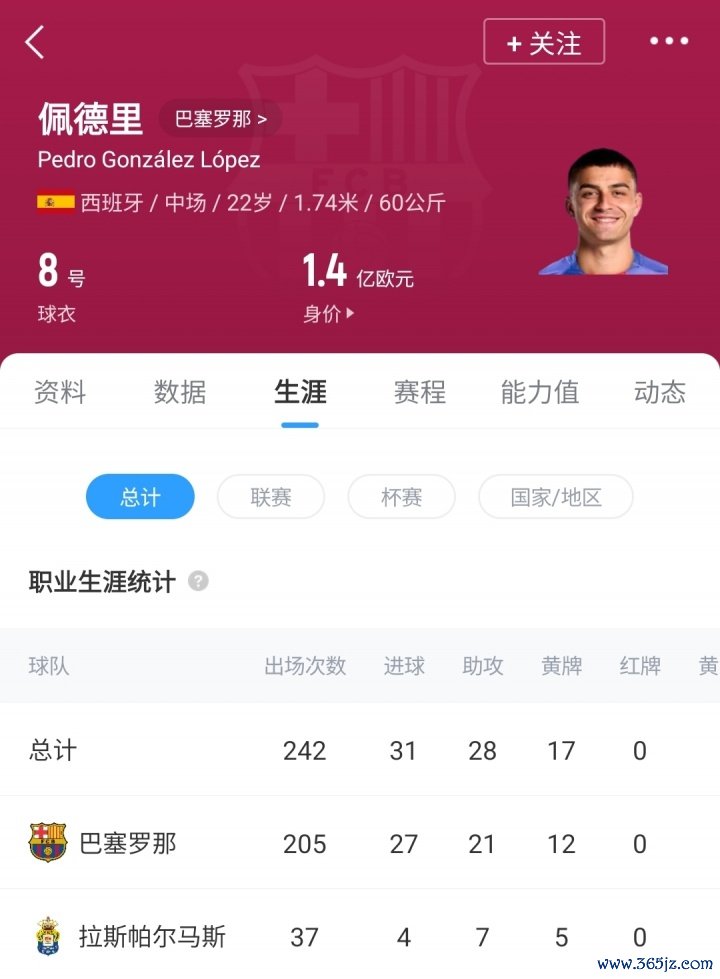The image size is (720, 979).
Task: Expand the 身价 market value details
Action: 329,314
